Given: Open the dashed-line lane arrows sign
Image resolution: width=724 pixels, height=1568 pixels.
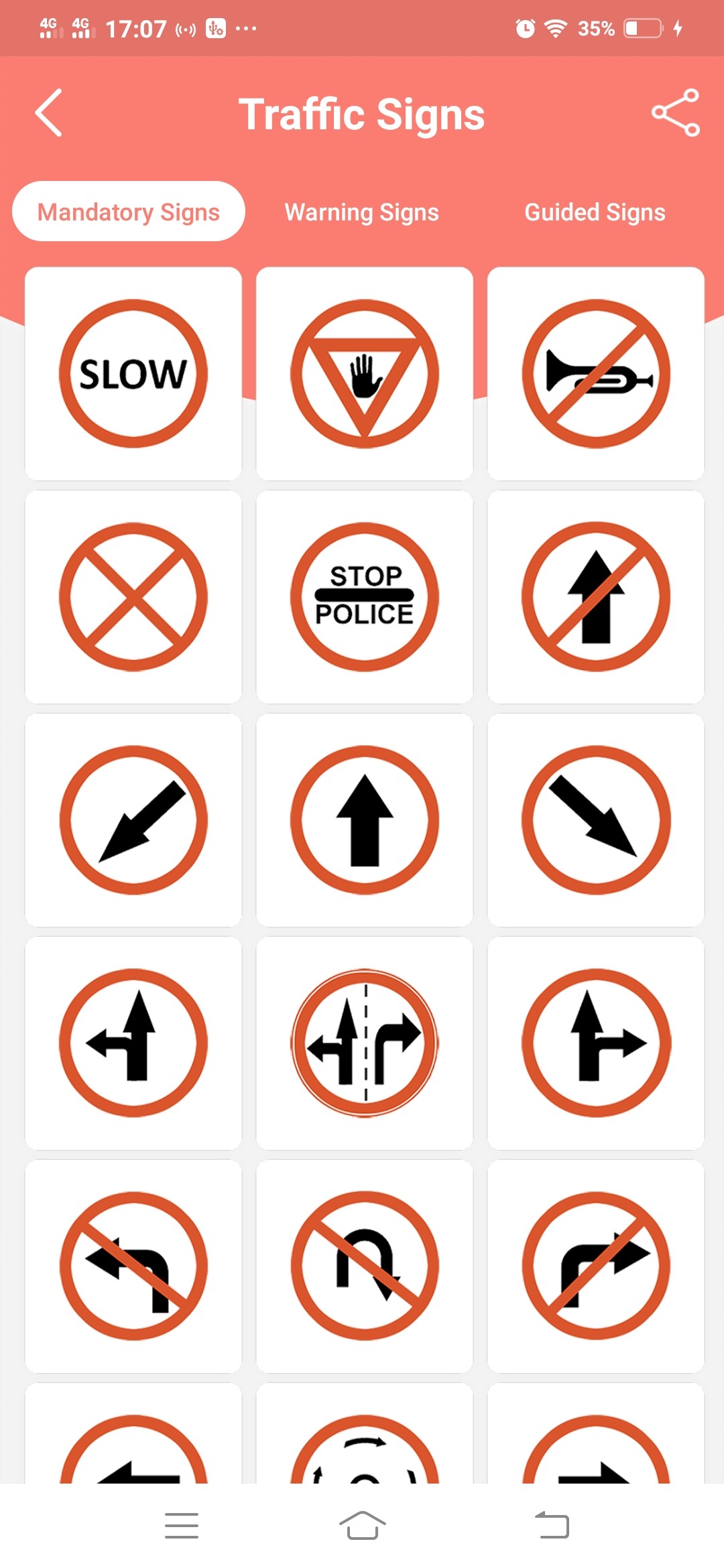Looking at the screenshot, I should coord(365,1043).
